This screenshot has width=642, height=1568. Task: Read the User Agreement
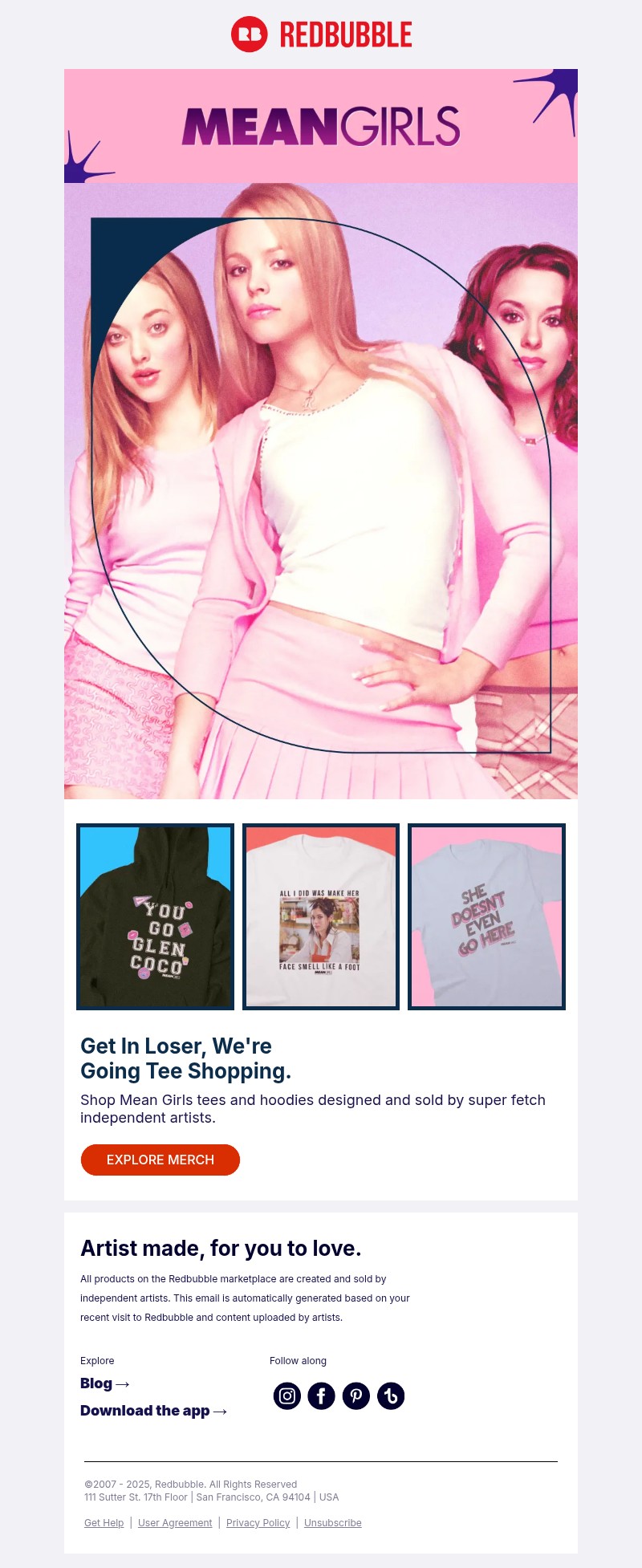[x=175, y=1523]
